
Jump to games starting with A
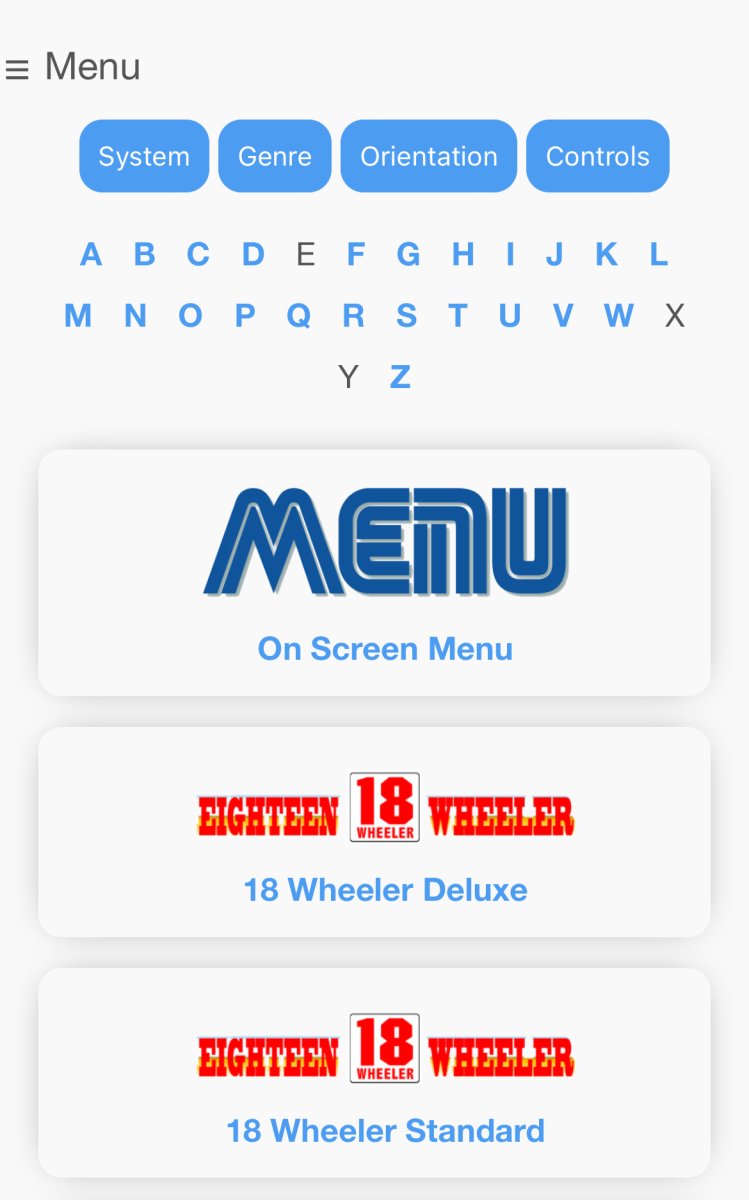coord(91,255)
